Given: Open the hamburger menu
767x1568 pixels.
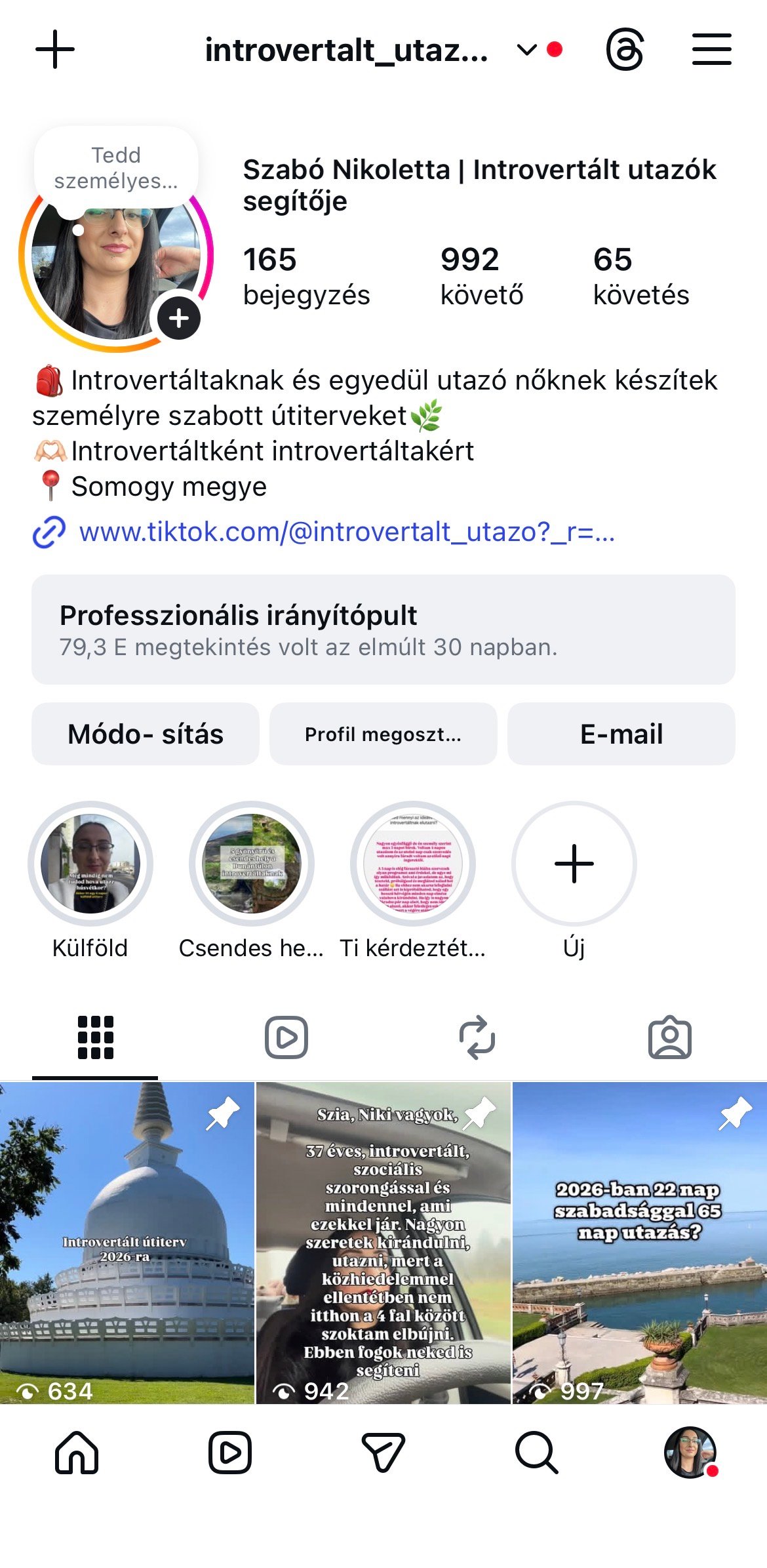Looking at the screenshot, I should click(710, 49).
